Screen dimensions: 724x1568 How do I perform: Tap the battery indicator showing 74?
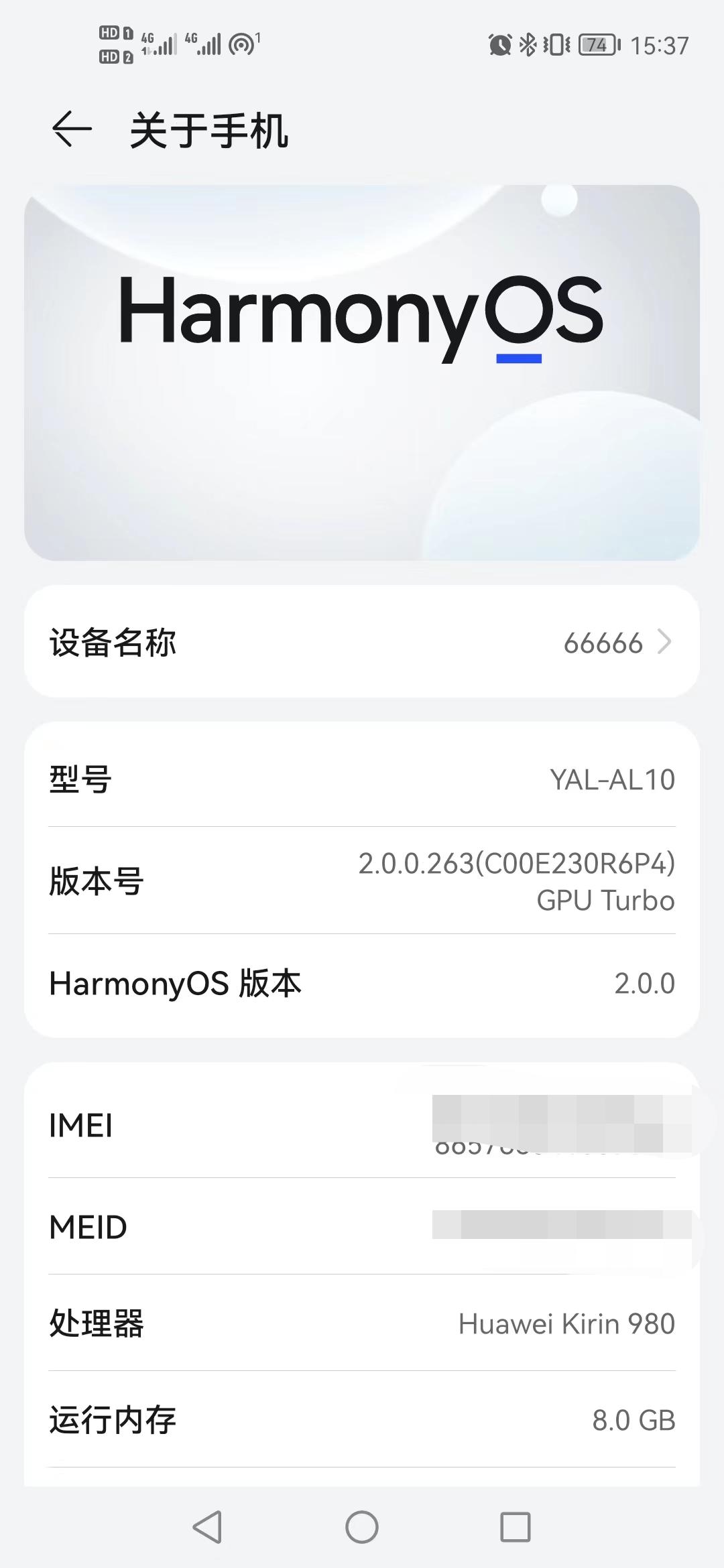tap(595, 44)
